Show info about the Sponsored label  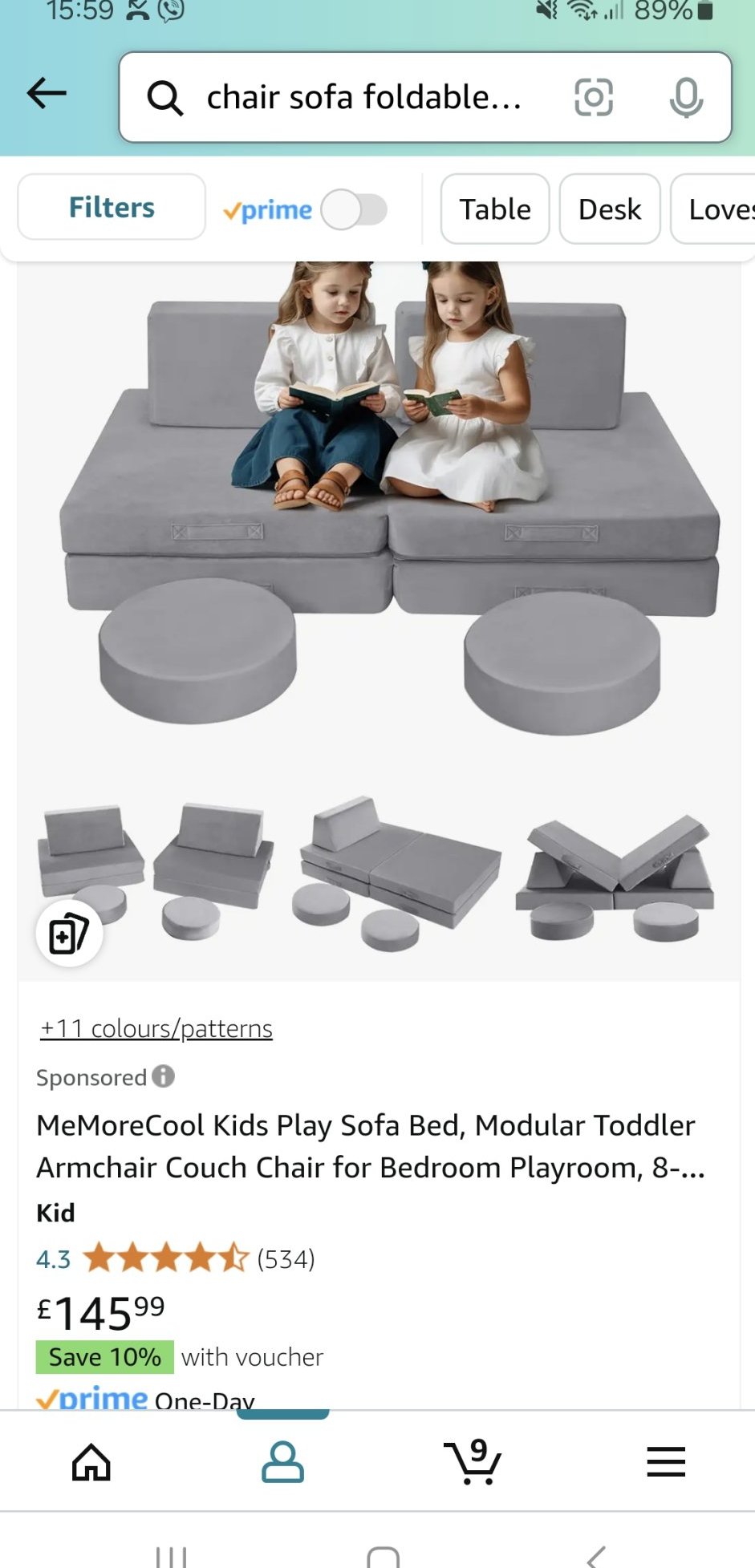[163, 1076]
